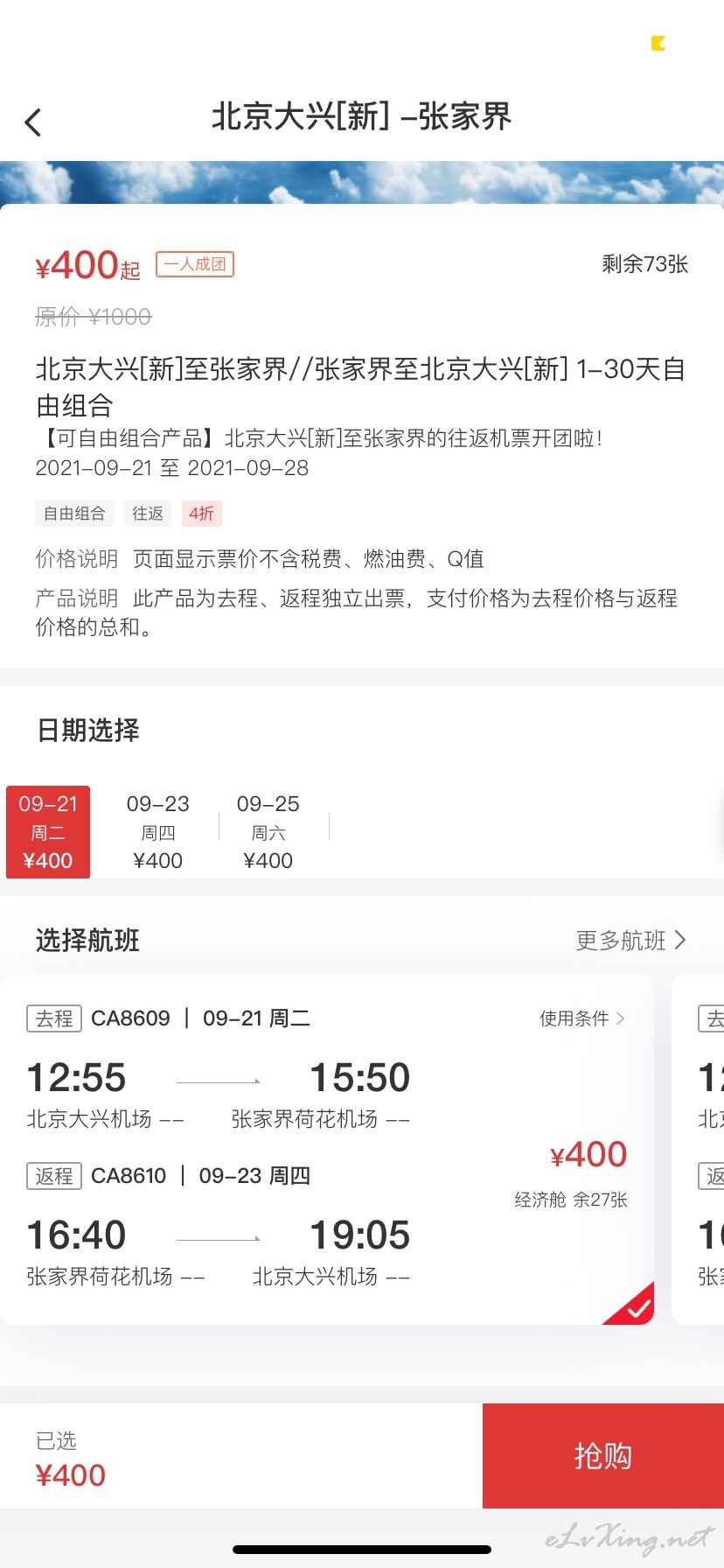Go back using the top-left arrow
Image resolution: width=724 pixels, height=1568 pixels.
[x=33, y=122]
